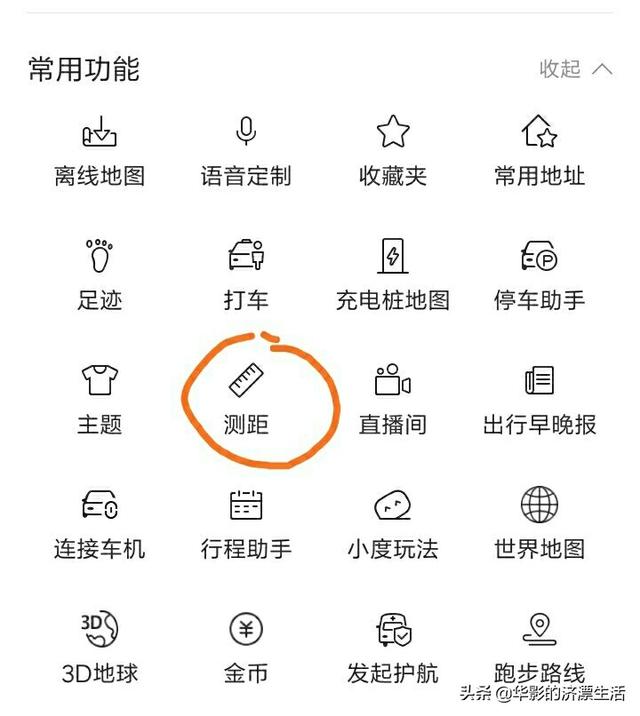Collapse the 常用功能 section with 收起
The height and width of the screenshot is (716, 640).
[x=575, y=69]
